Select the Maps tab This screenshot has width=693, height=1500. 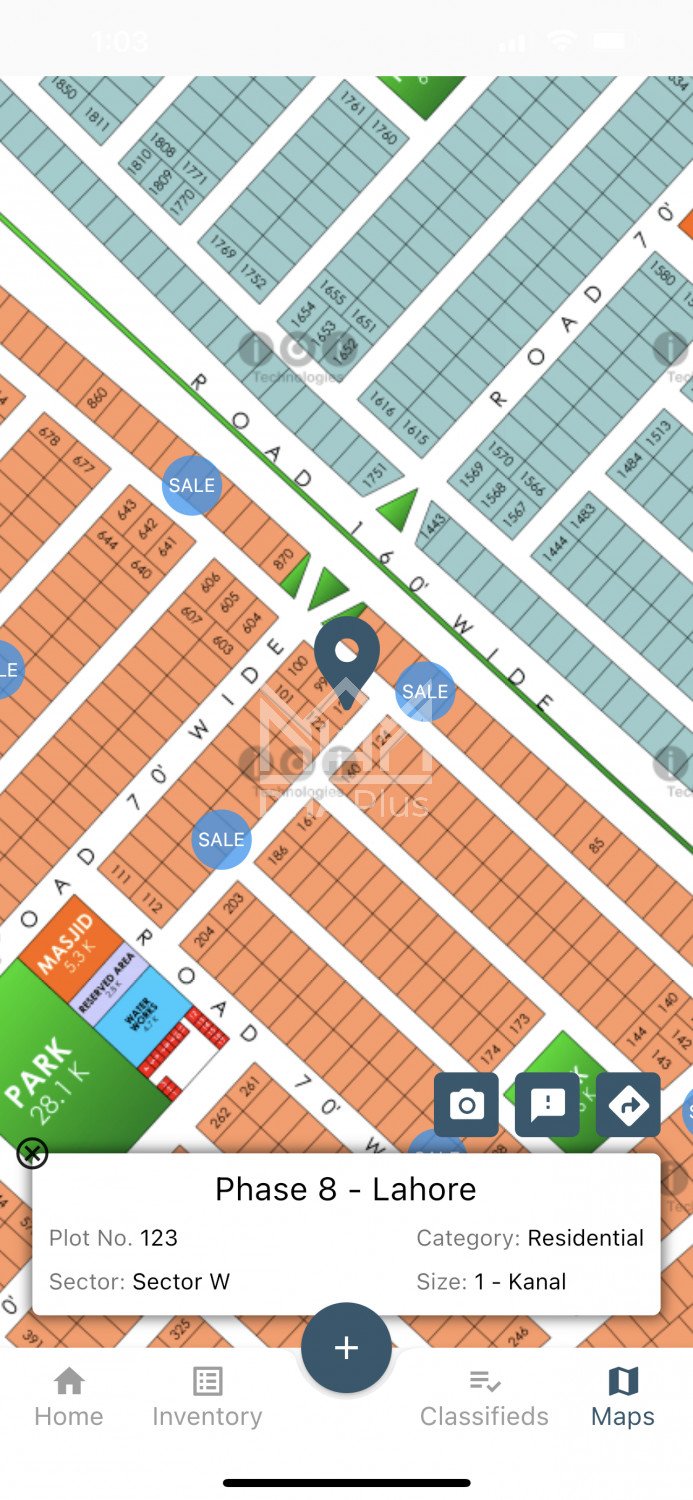pyautogui.click(x=622, y=1397)
